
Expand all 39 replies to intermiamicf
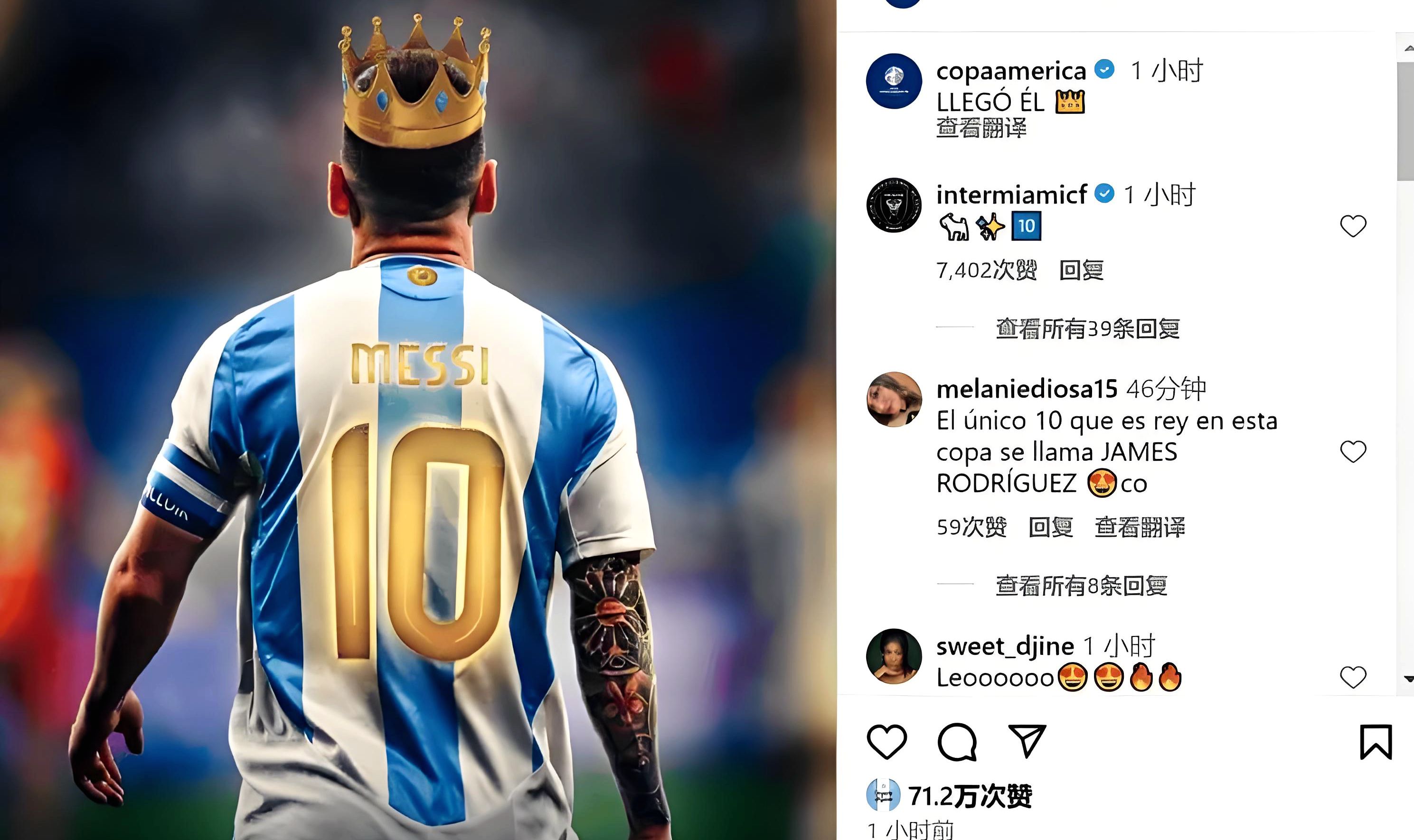tap(1087, 328)
